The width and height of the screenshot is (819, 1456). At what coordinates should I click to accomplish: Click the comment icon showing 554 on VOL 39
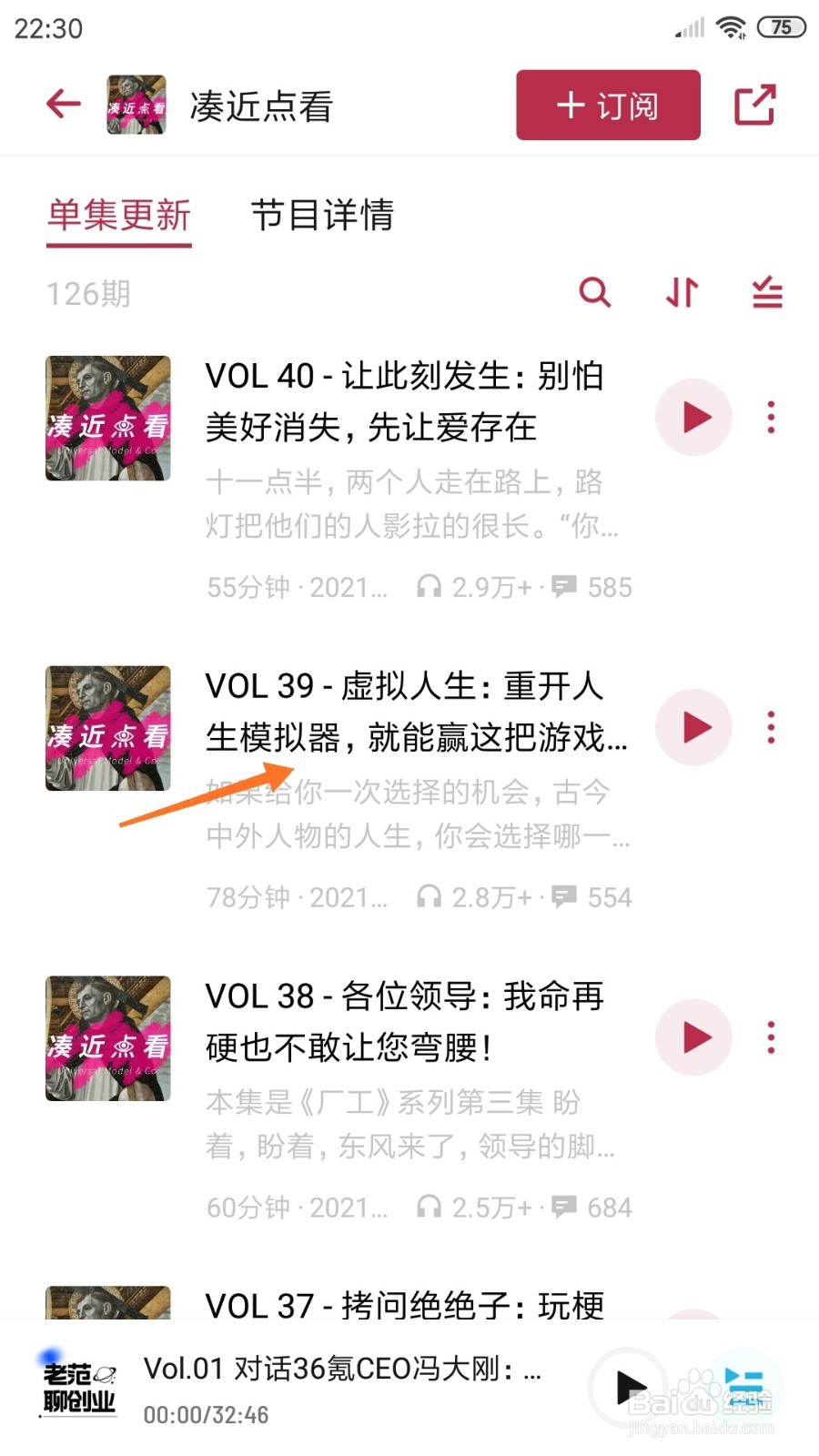pyautogui.click(x=565, y=896)
